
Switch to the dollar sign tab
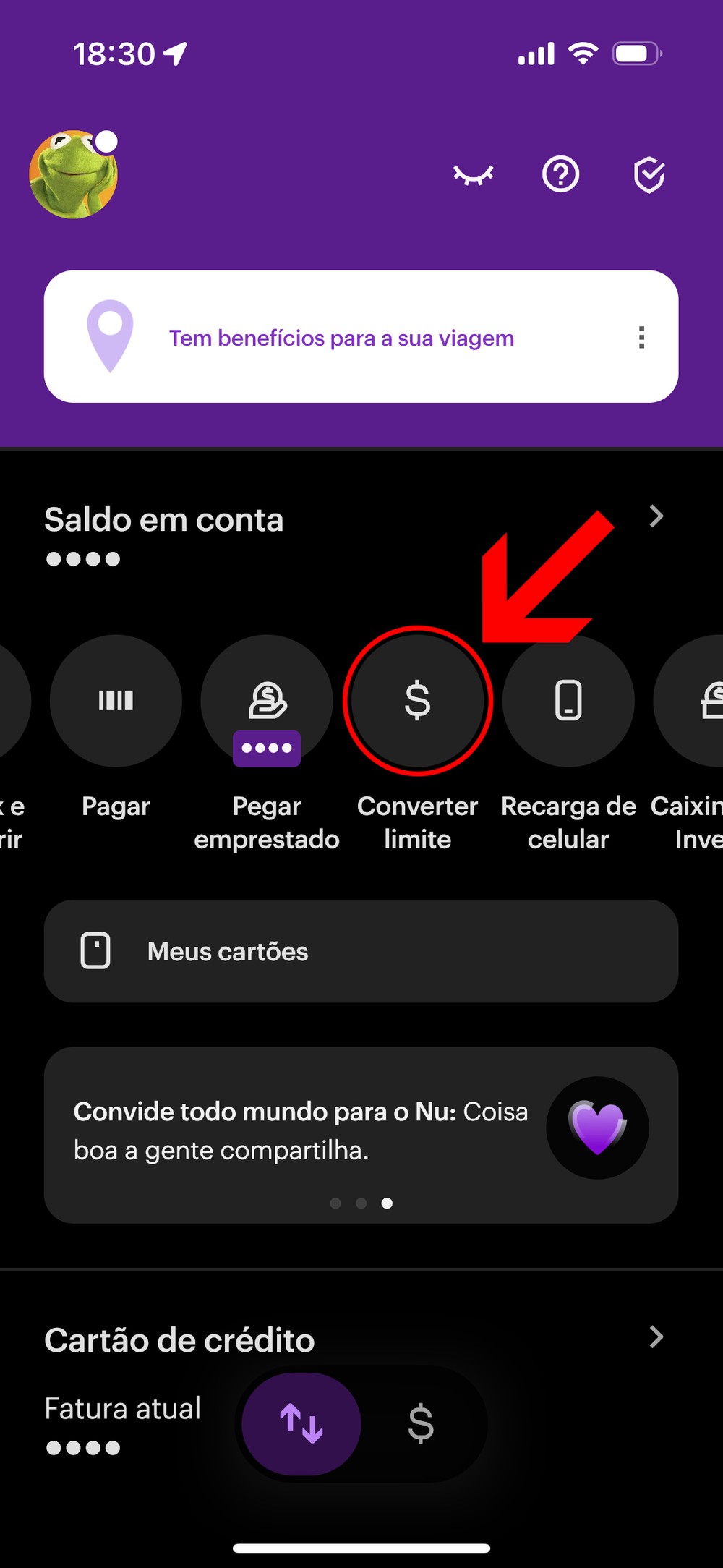[x=421, y=1424]
